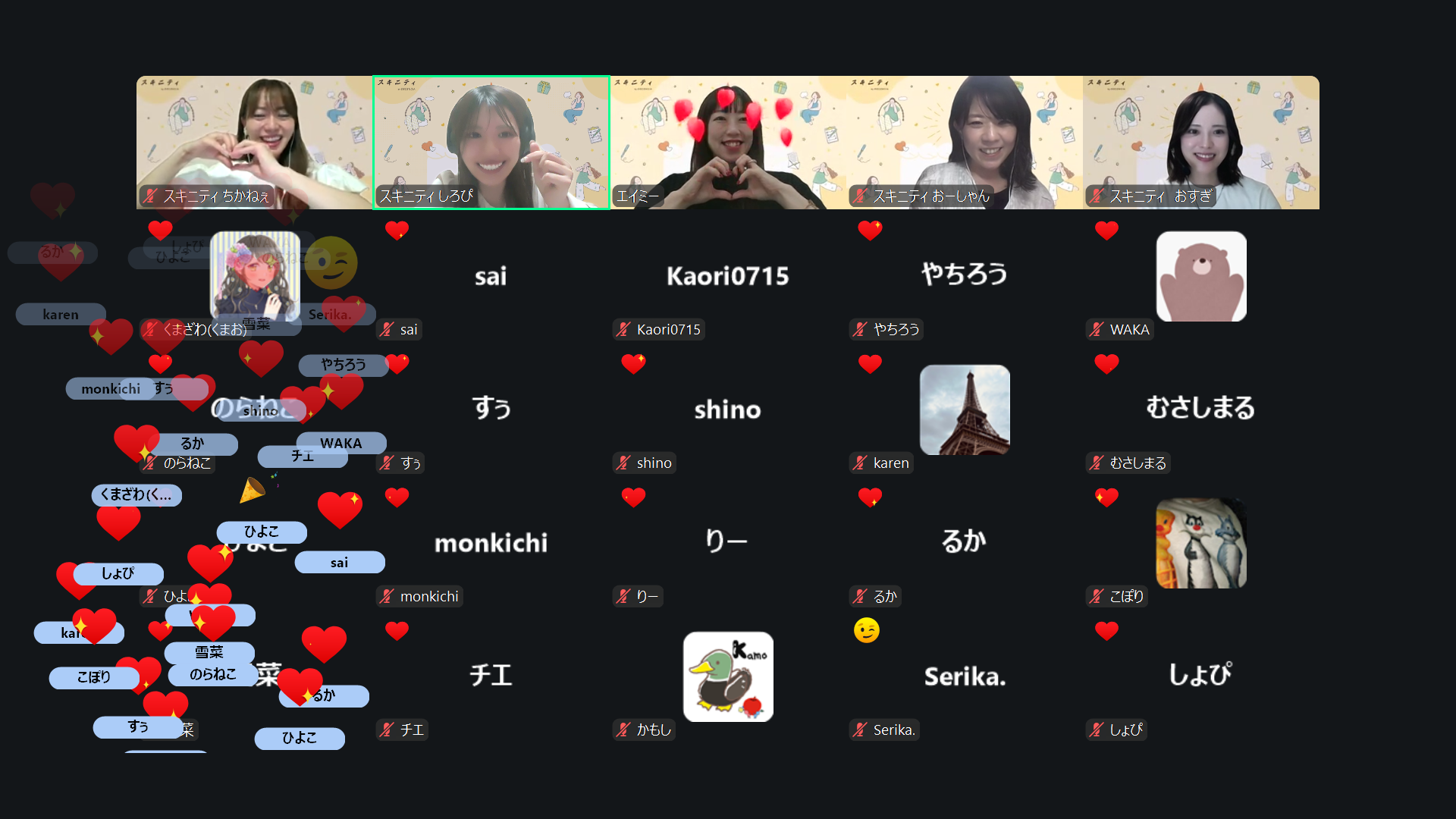Select スキニティ ちかねえ's video tile
1456x819 pixels.
255,143
